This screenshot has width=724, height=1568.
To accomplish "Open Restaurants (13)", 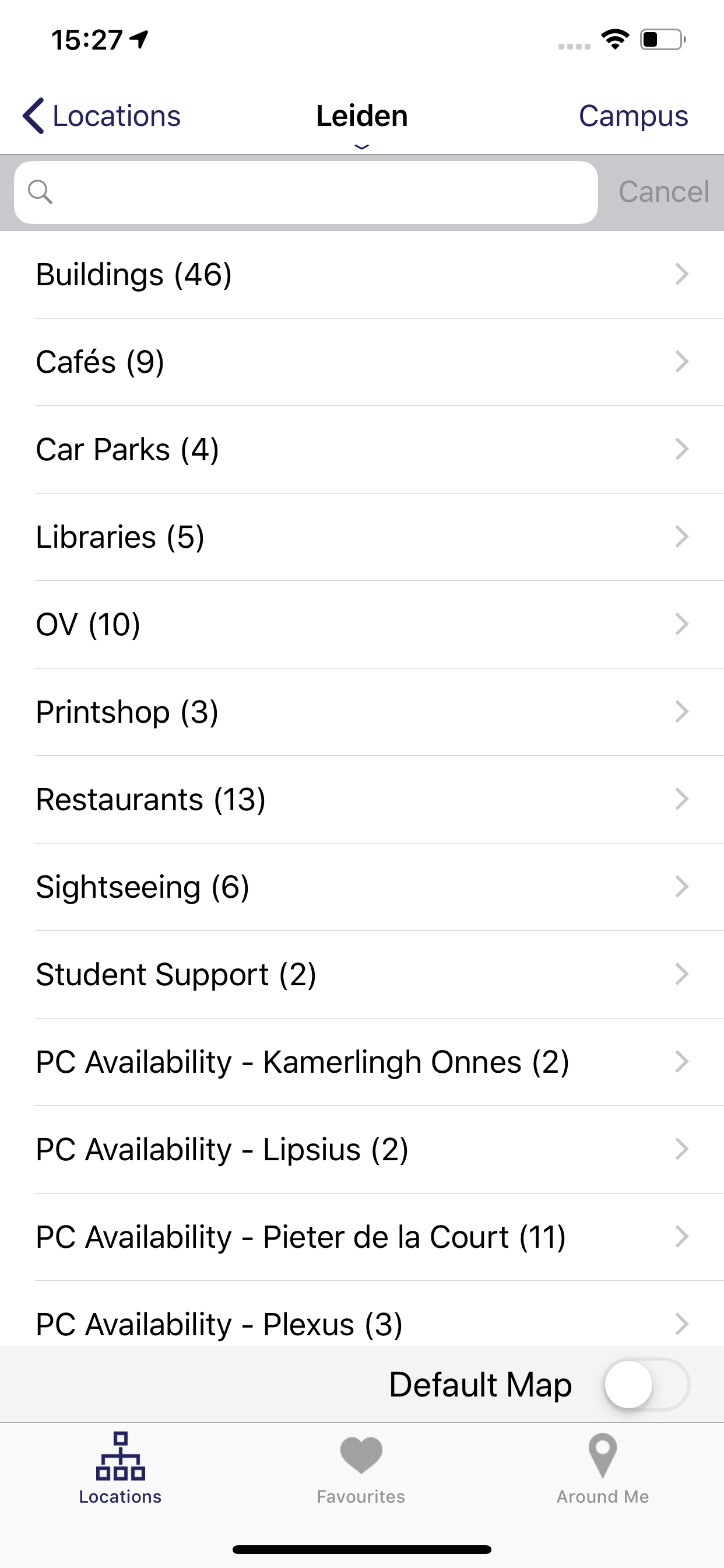I will pyautogui.click(x=362, y=800).
